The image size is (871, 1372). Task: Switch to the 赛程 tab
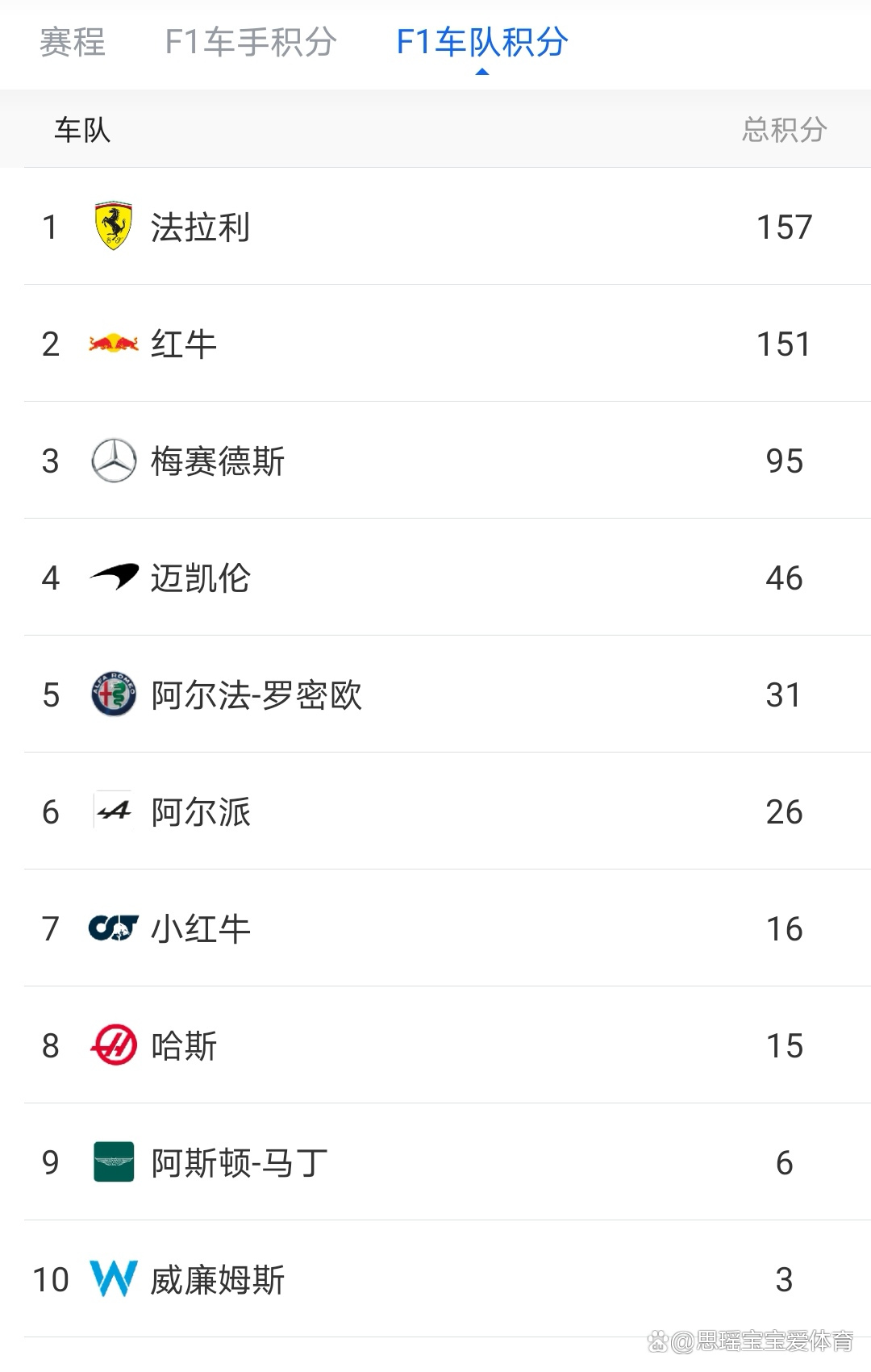(72, 44)
